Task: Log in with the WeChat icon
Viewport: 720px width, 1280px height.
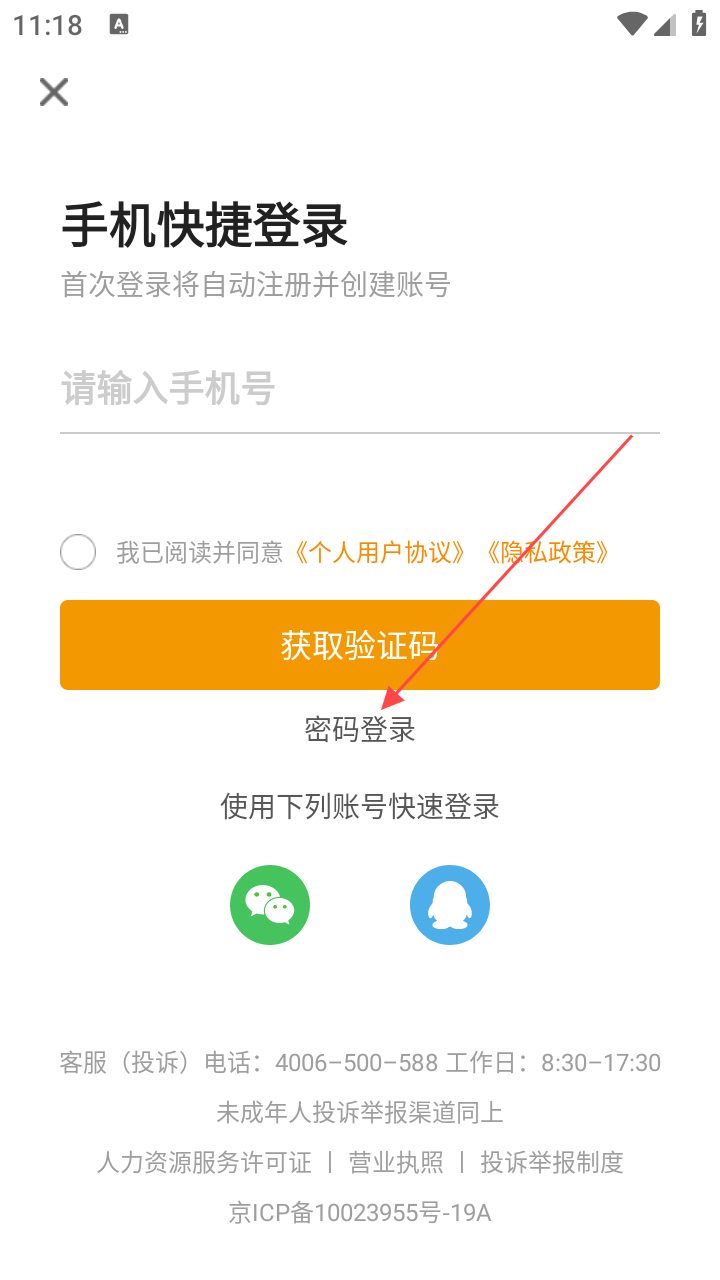Action: point(270,905)
